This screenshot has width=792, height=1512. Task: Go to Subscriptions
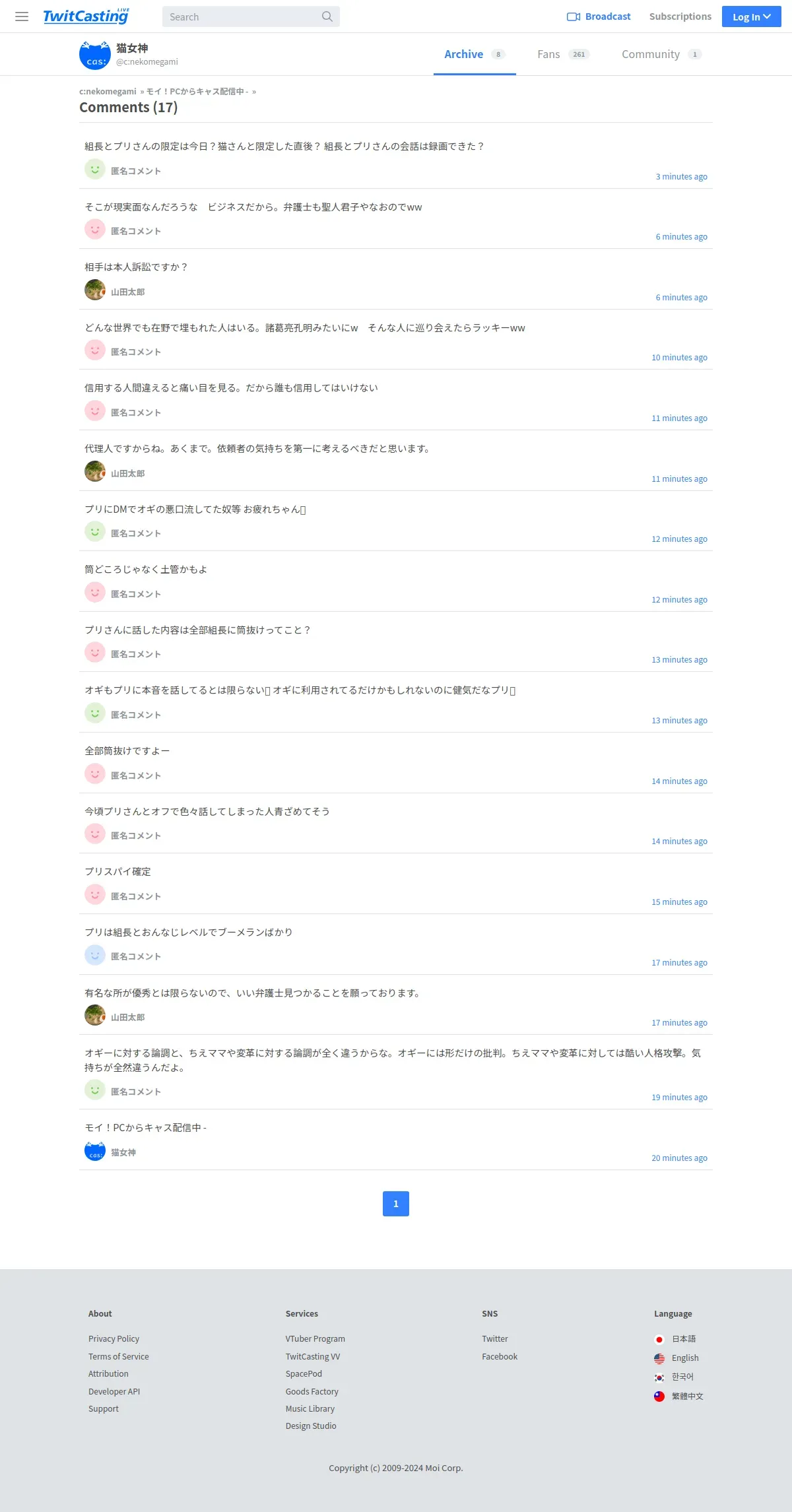[680, 16]
